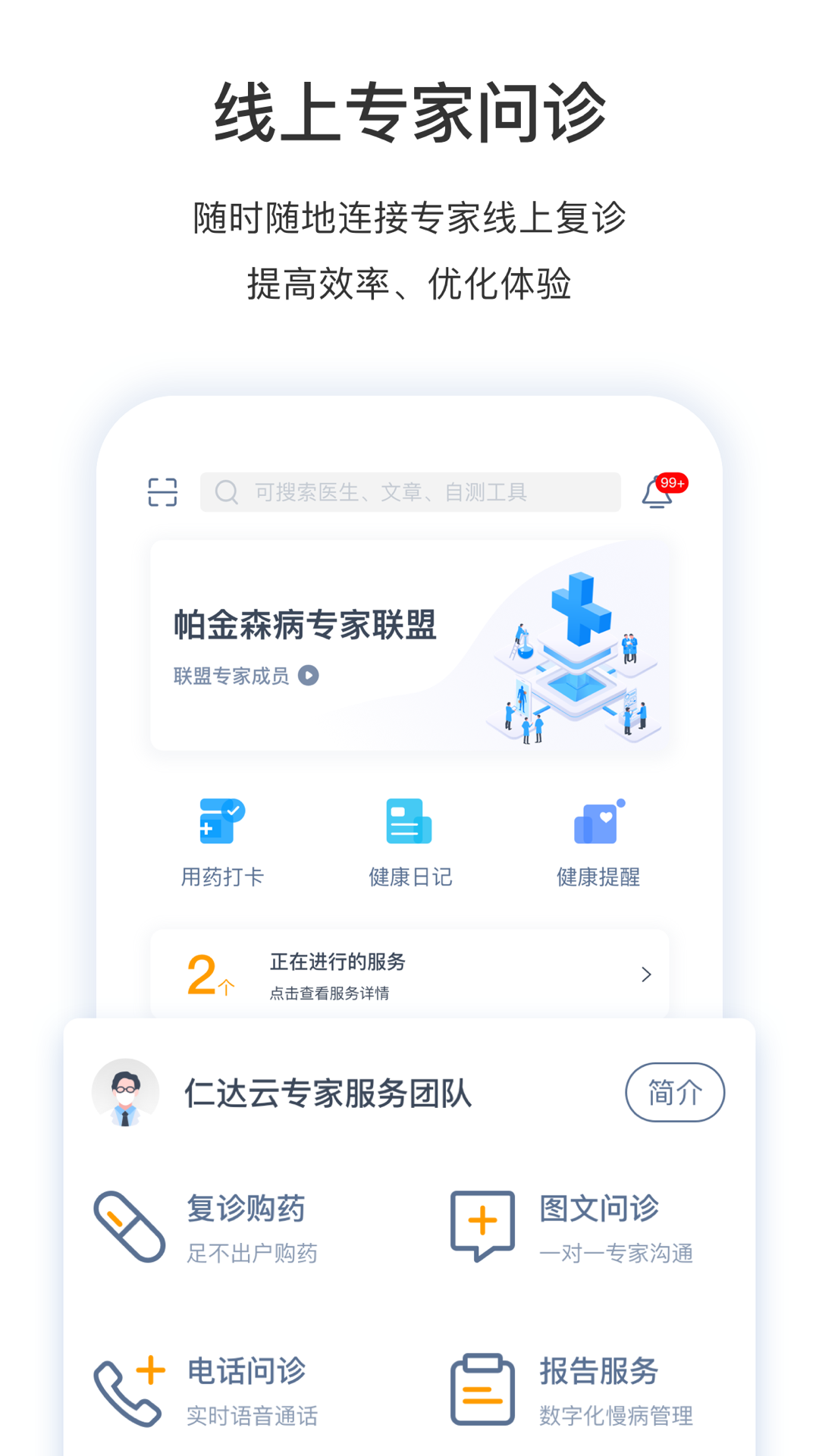Open notifications via the bell icon

[x=654, y=497]
